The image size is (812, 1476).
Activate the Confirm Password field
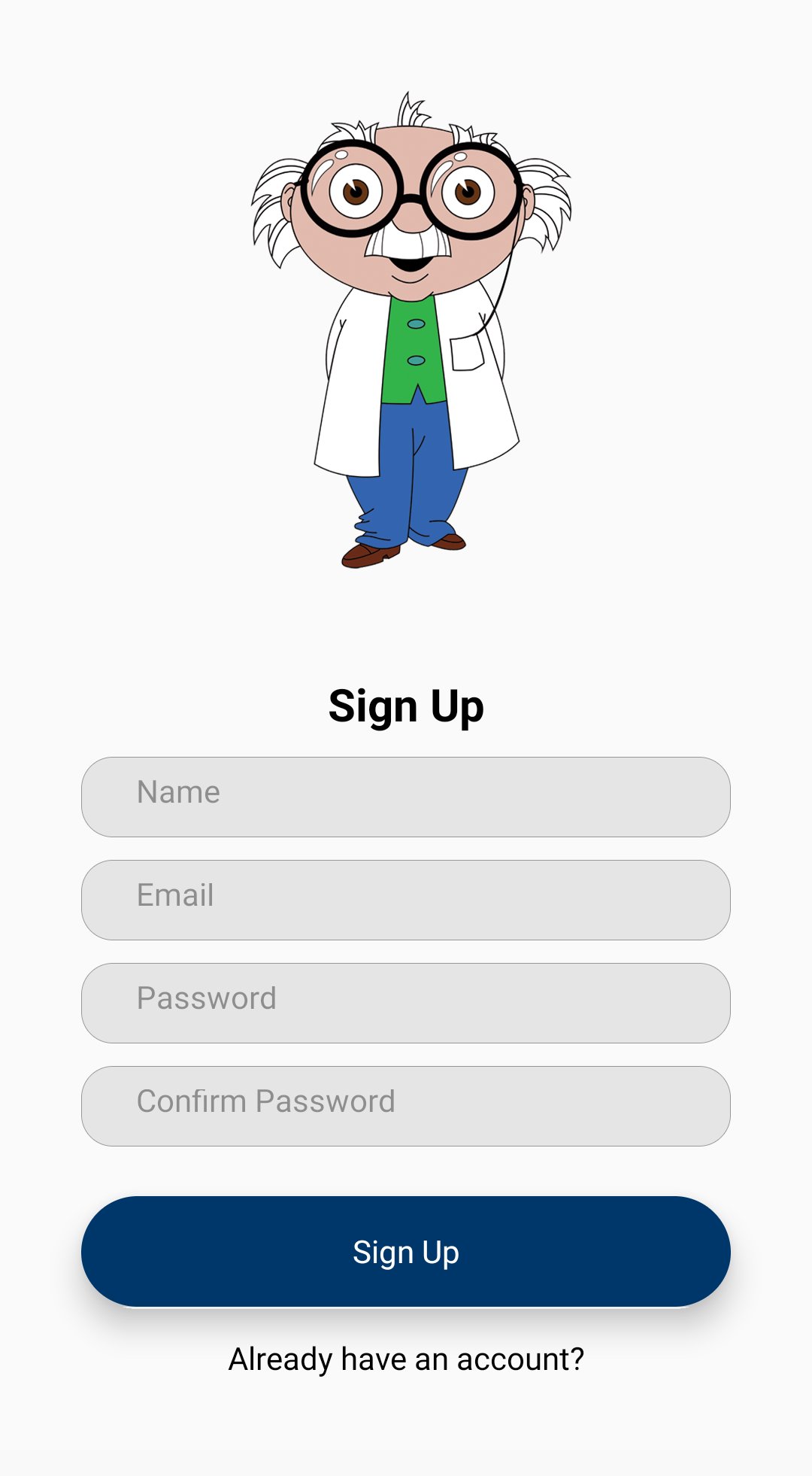[x=406, y=1106]
